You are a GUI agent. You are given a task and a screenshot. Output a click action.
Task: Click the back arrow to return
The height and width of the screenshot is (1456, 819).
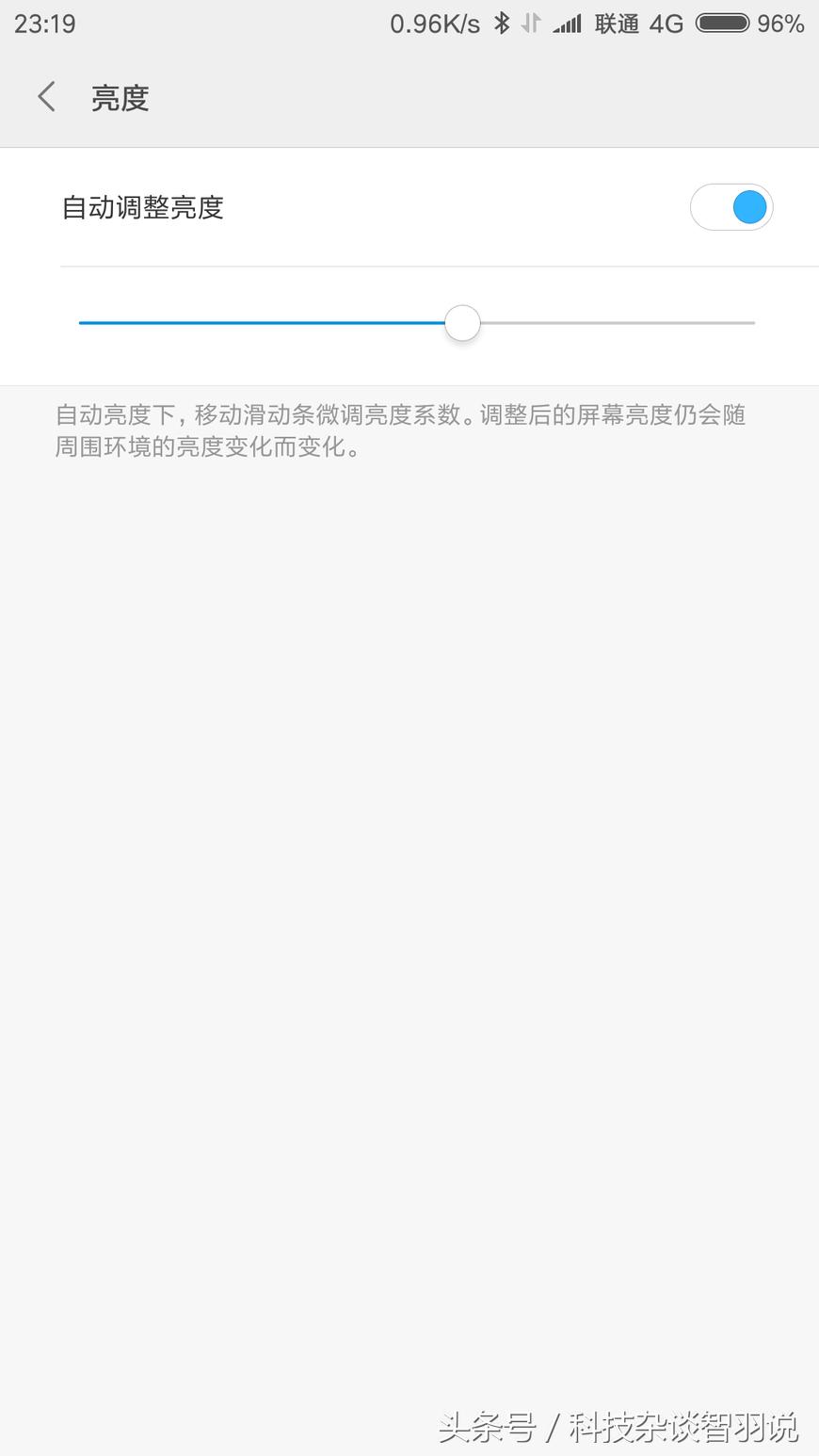[46, 96]
